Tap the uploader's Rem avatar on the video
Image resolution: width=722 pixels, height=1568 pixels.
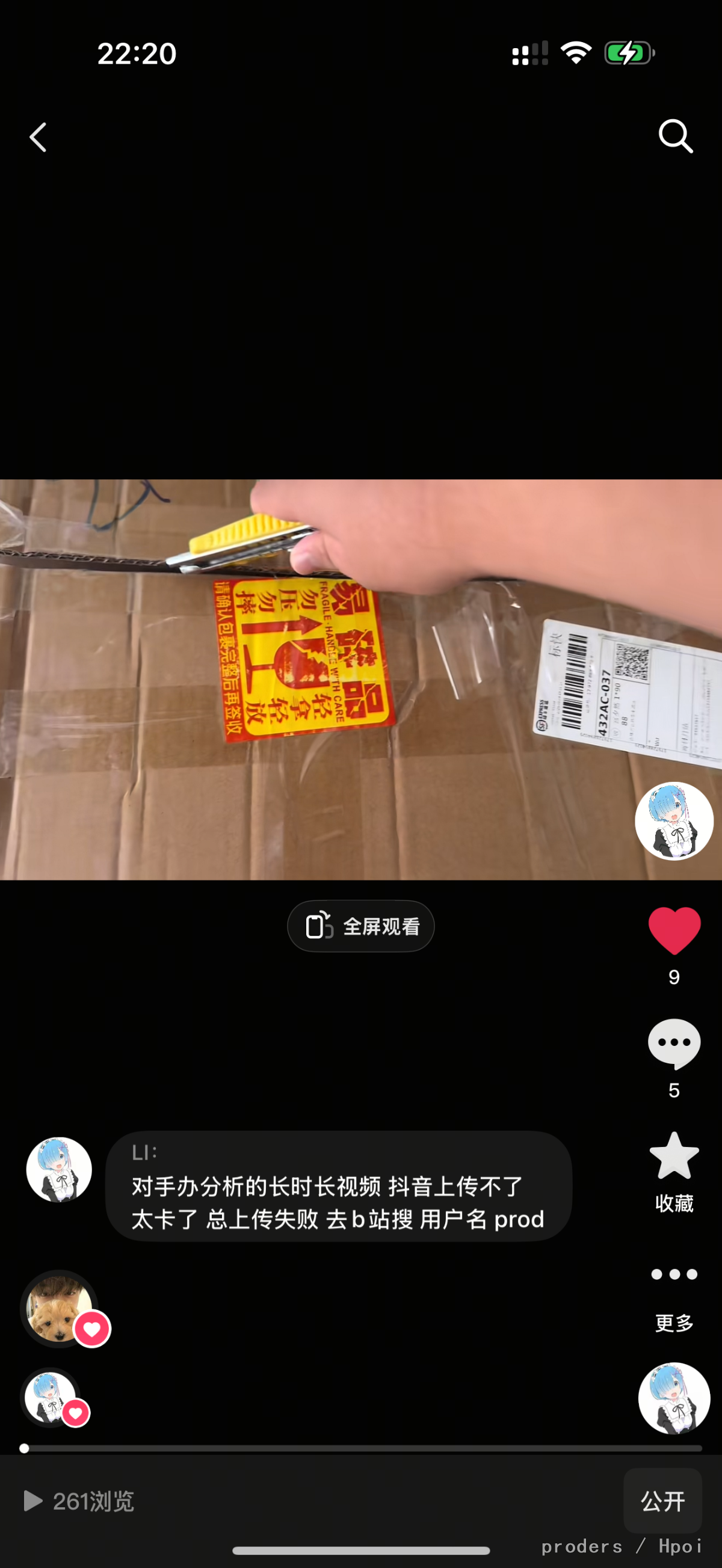tap(673, 821)
